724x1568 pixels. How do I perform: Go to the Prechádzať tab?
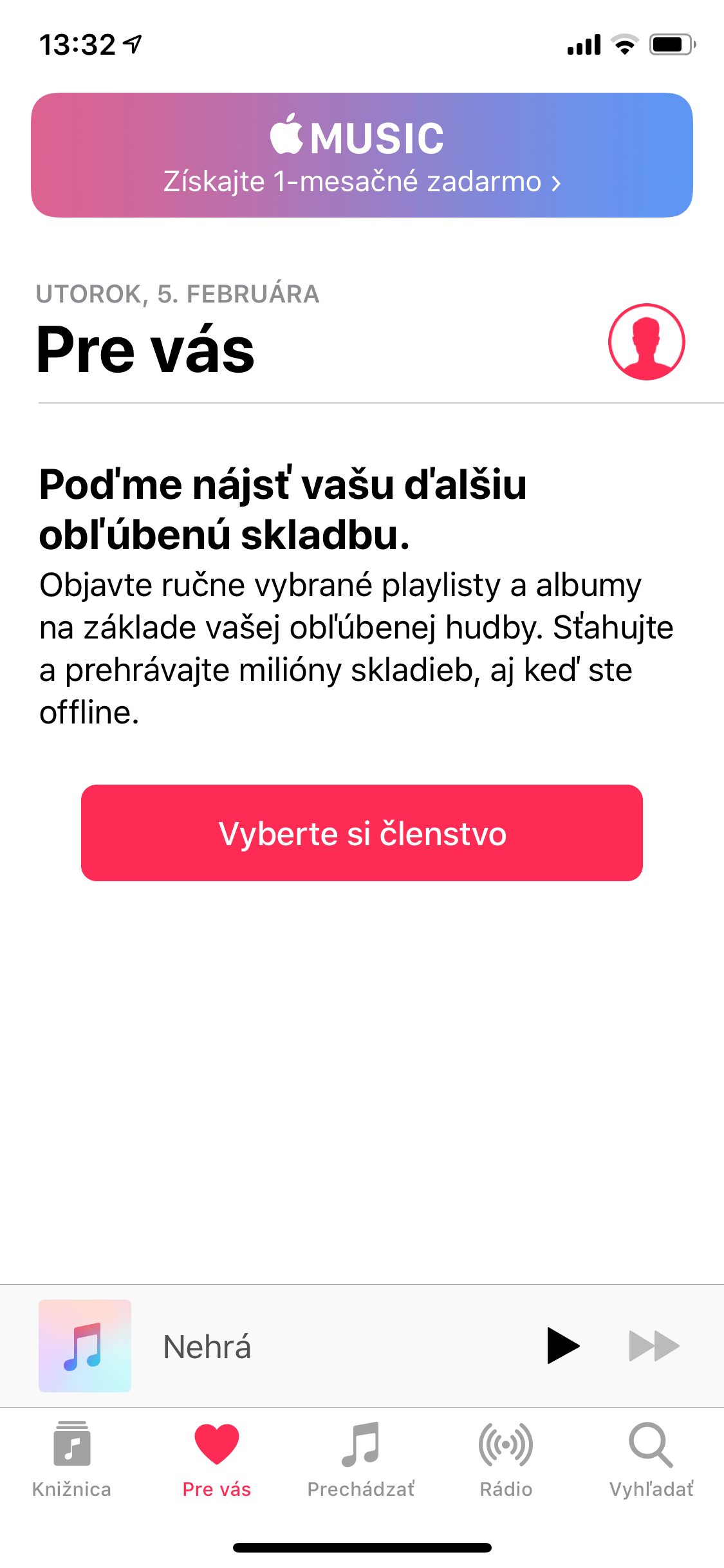coord(361,1460)
